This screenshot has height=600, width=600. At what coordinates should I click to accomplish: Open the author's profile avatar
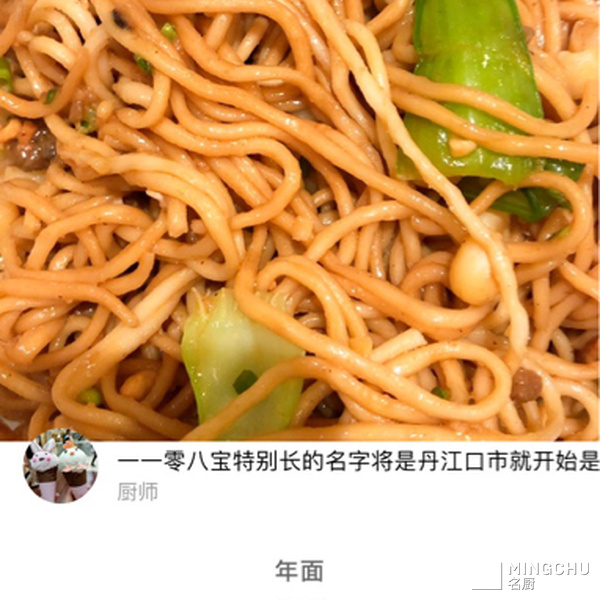pos(60,467)
